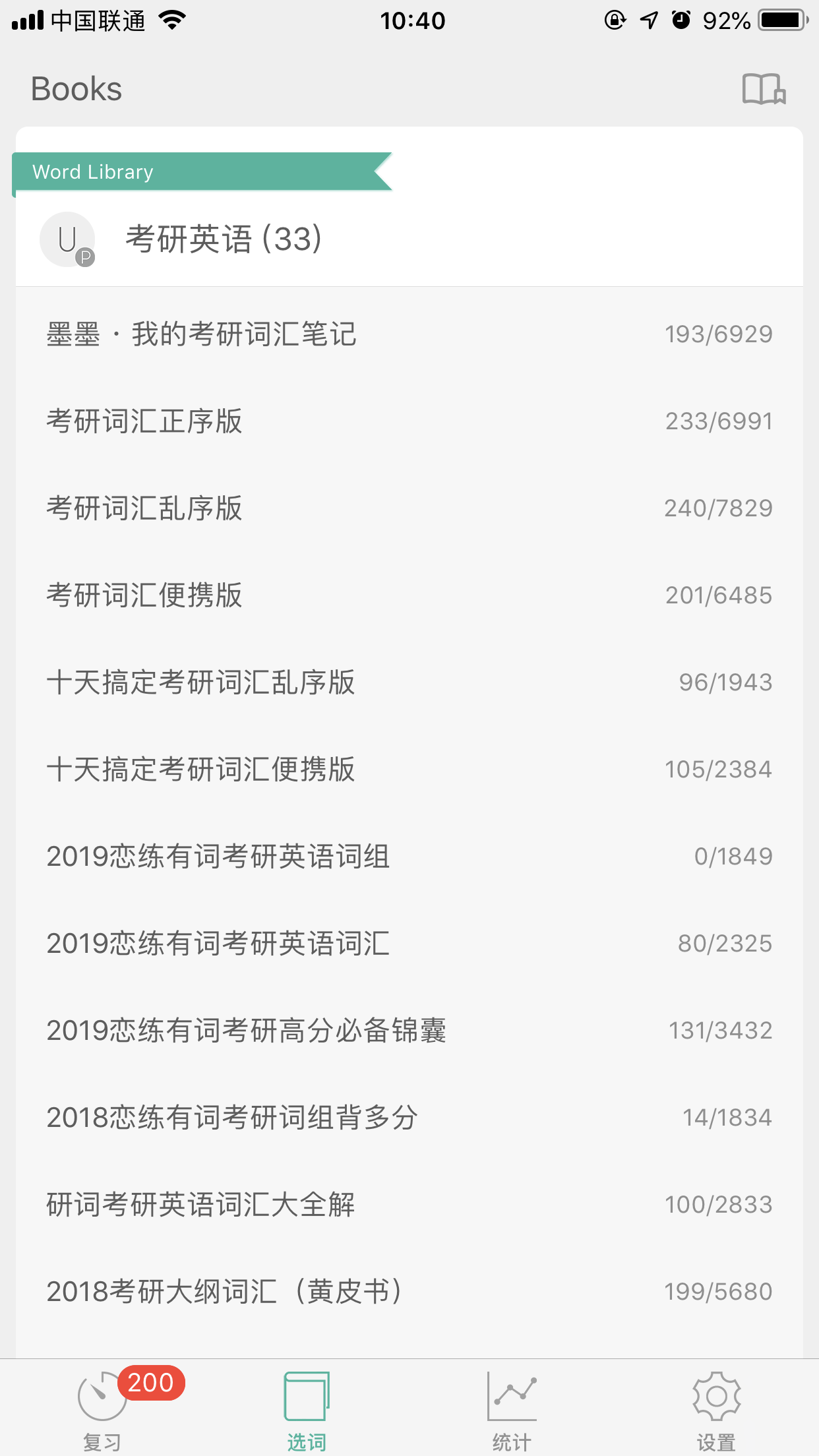The width and height of the screenshot is (819, 1456).
Task: Open the 设置 settings tab
Action: (x=716, y=1408)
